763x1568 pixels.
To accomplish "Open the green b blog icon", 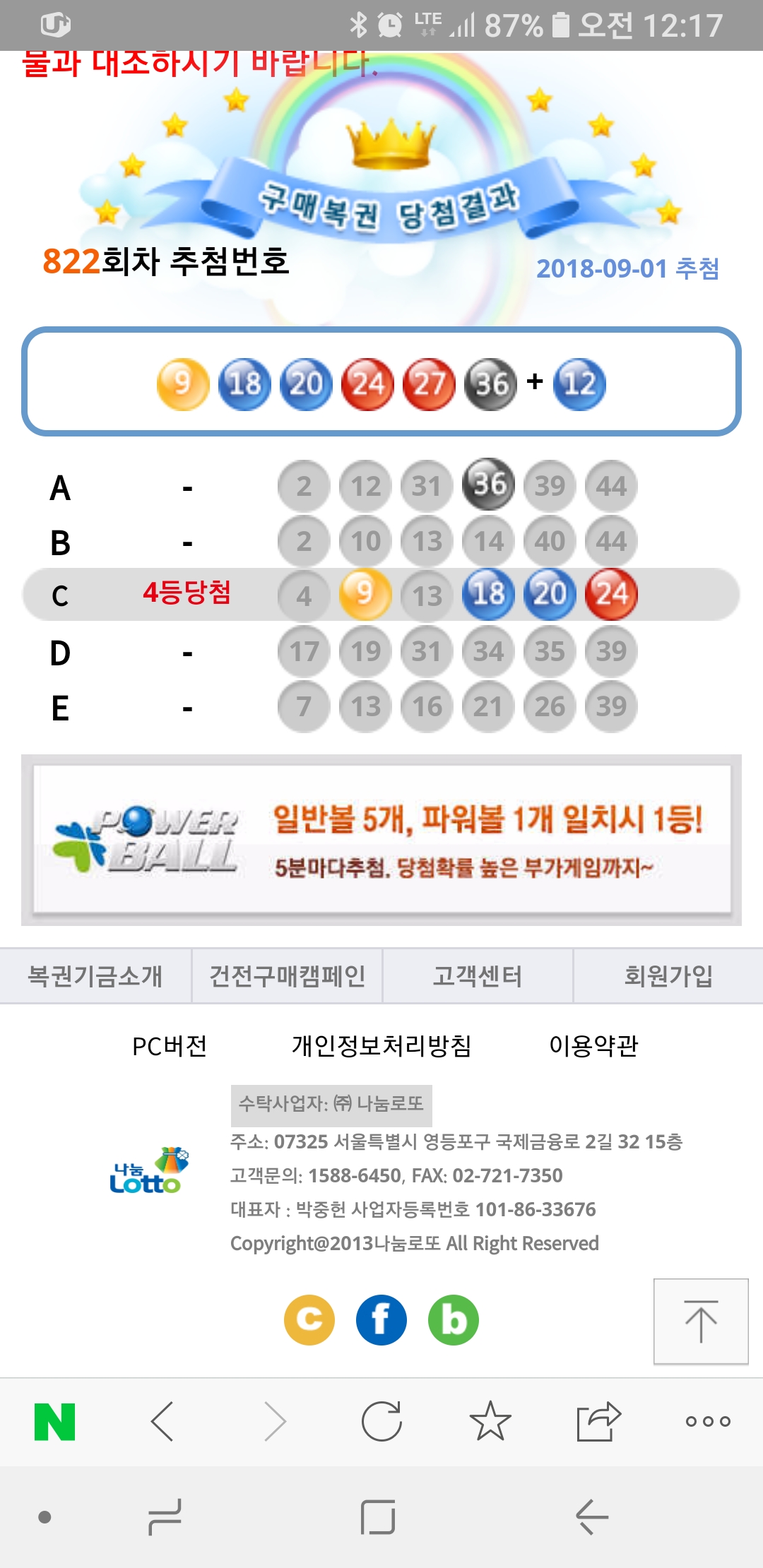I will [x=454, y=1319].
